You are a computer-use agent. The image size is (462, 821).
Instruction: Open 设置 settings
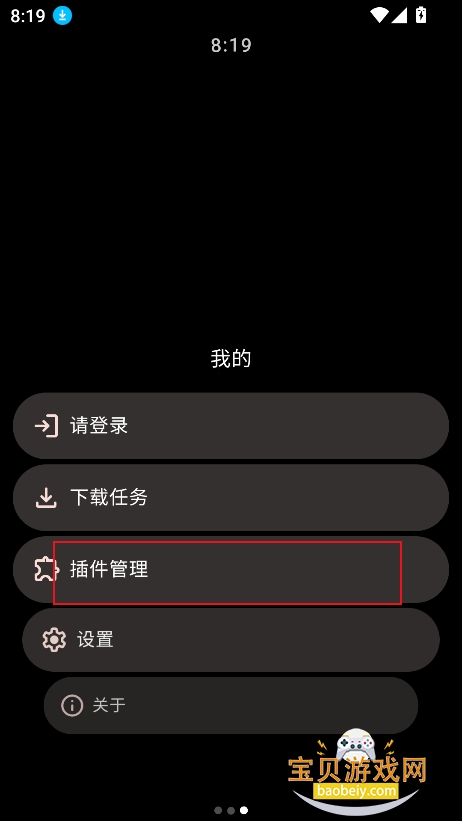230,640
